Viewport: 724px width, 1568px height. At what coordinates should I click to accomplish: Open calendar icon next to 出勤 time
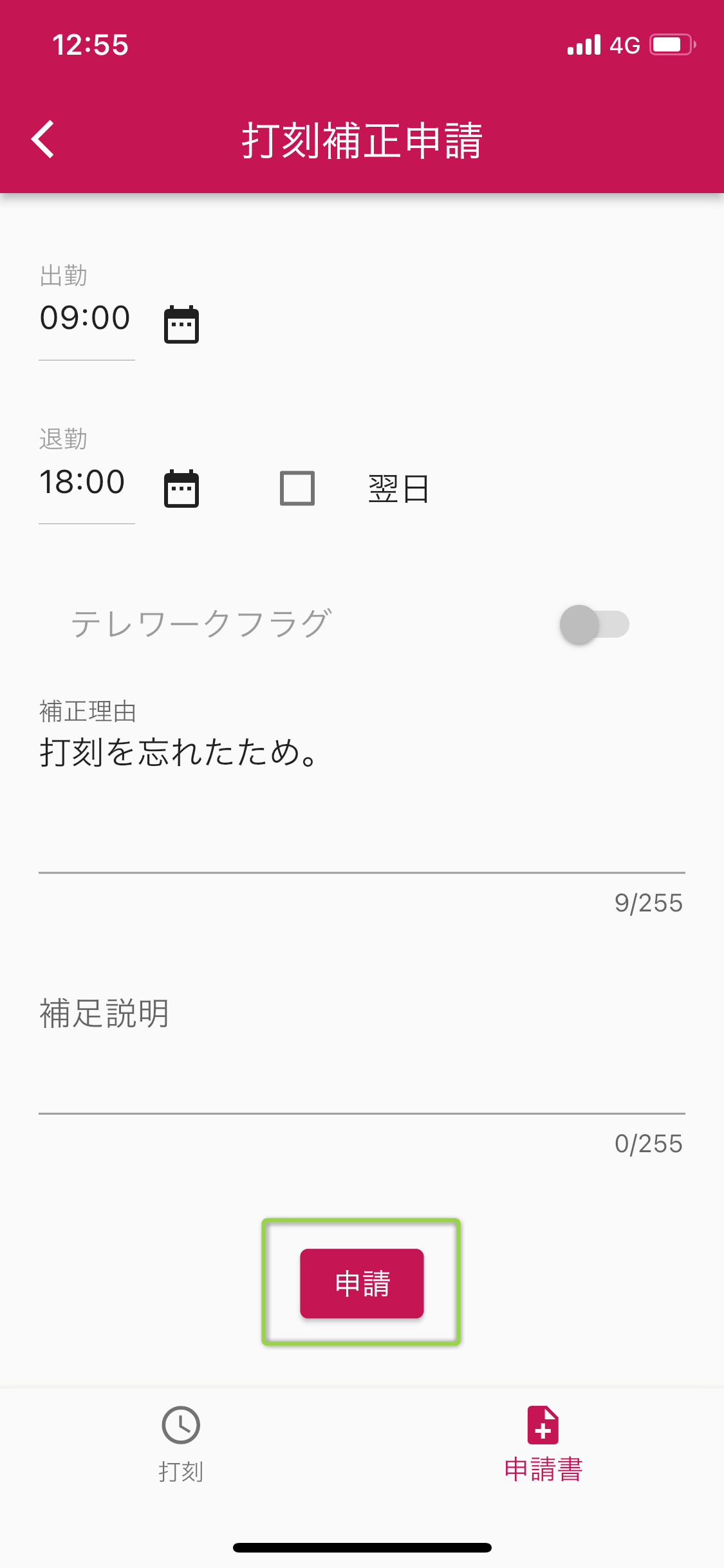pyautogui.click(x=181, y=325)
